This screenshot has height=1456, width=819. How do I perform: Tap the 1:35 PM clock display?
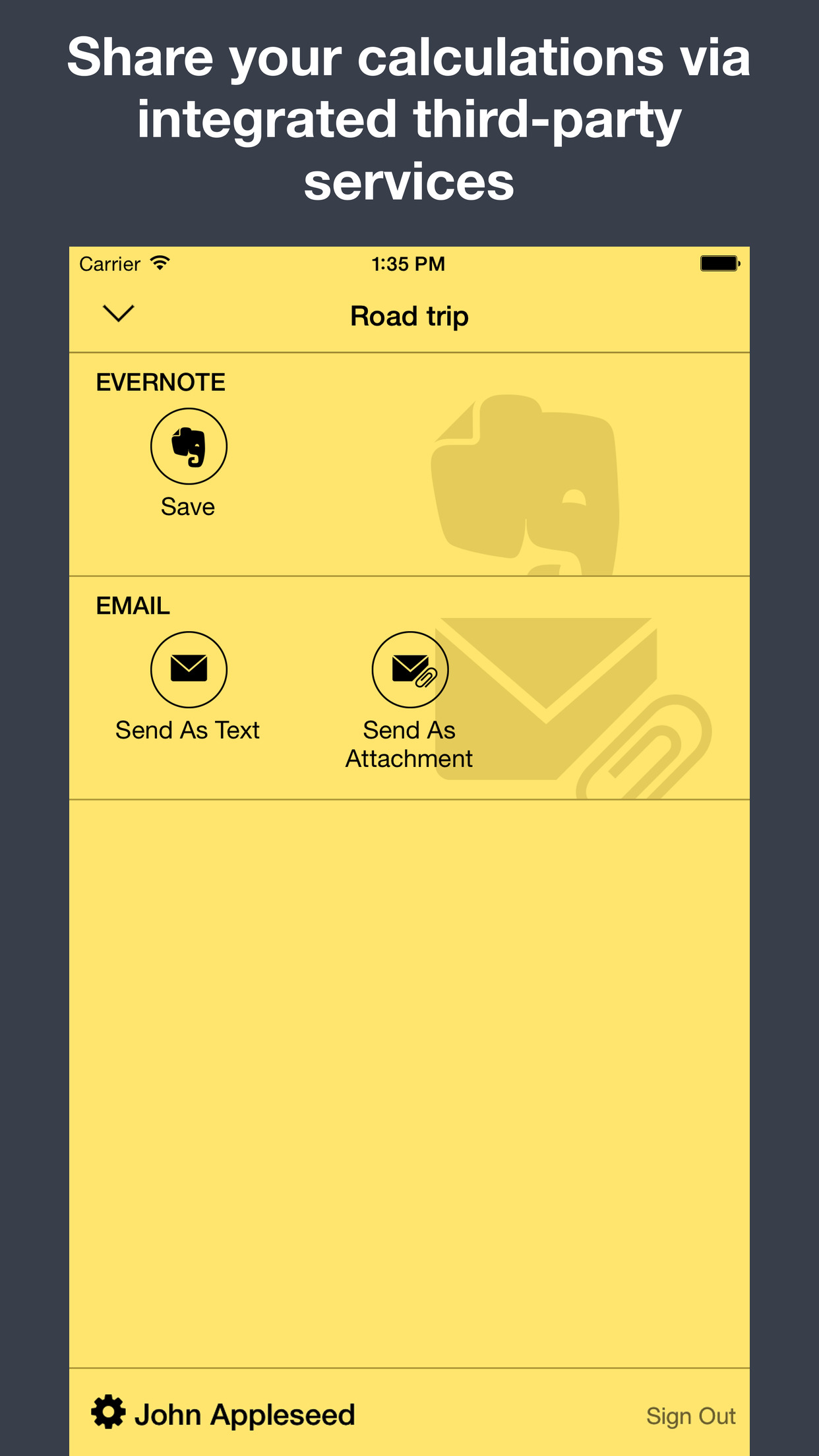[x=408, y=262]
